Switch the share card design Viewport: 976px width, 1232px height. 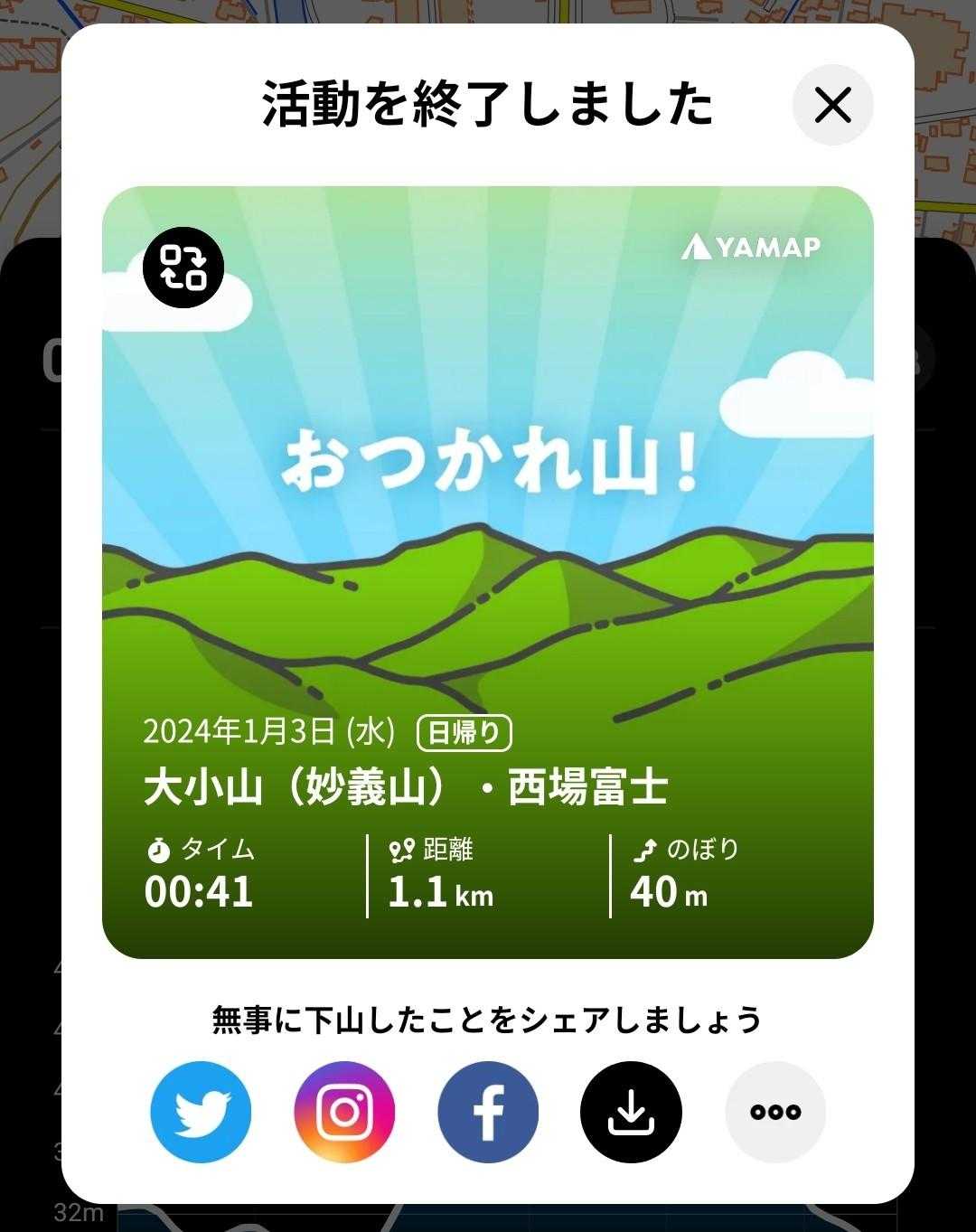(x=183, y=268)
